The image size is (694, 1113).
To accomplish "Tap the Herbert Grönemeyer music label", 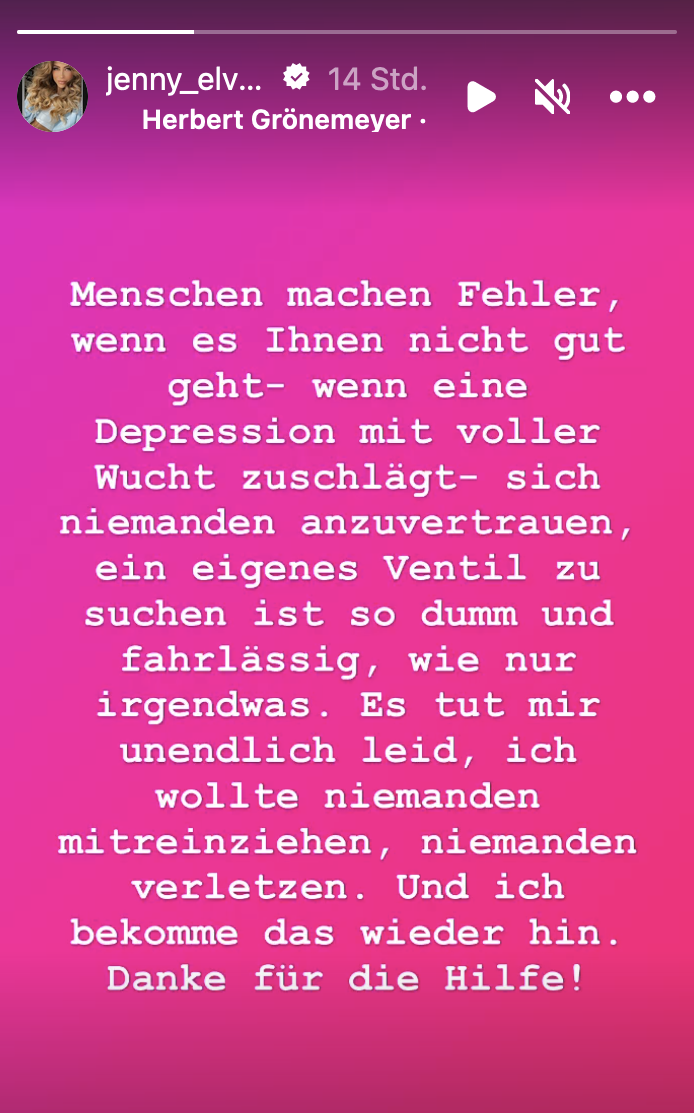I will pyautogui.click(x=277, y=120).
